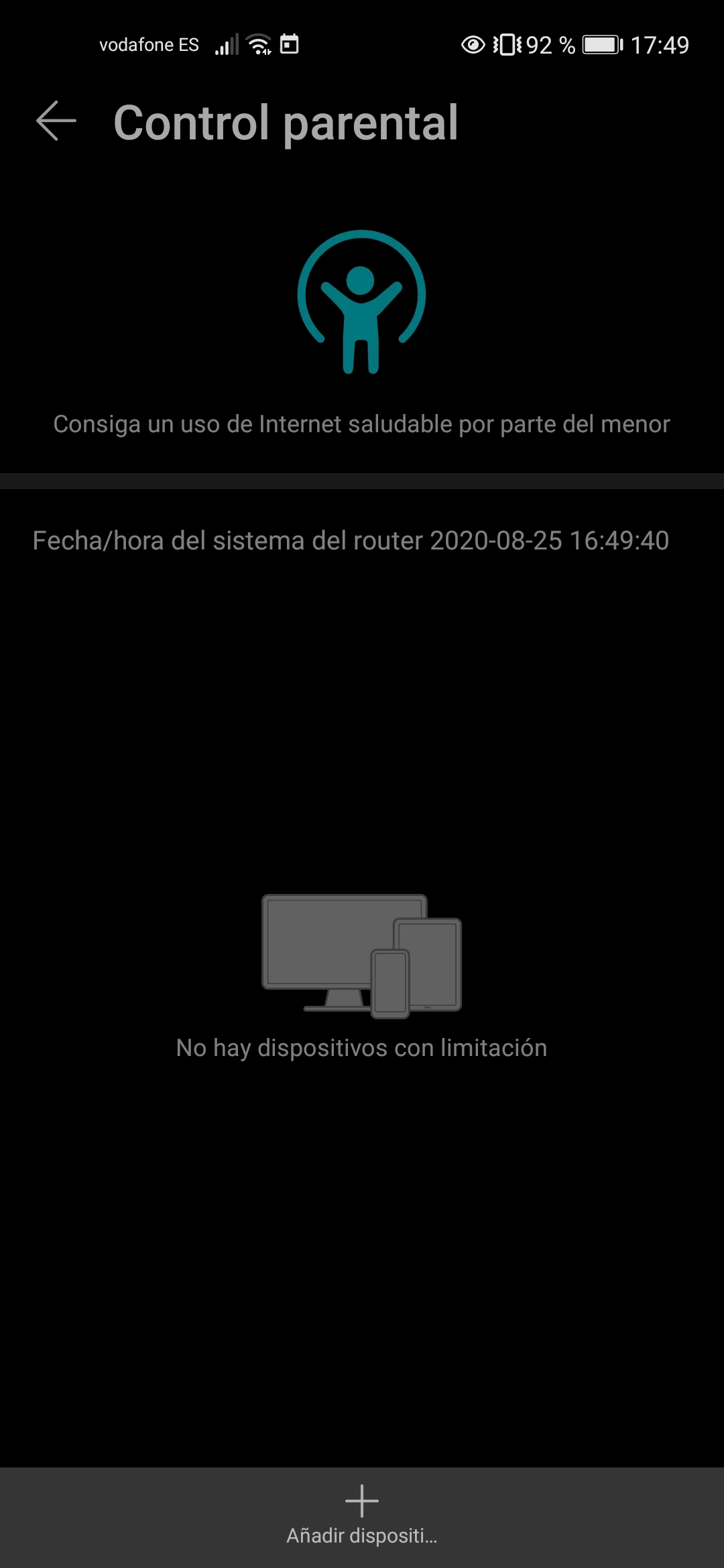The height and width of the screenshot is (1568, 724).
Task: Click the router system date/time row
Action: (x=350, y=541)
